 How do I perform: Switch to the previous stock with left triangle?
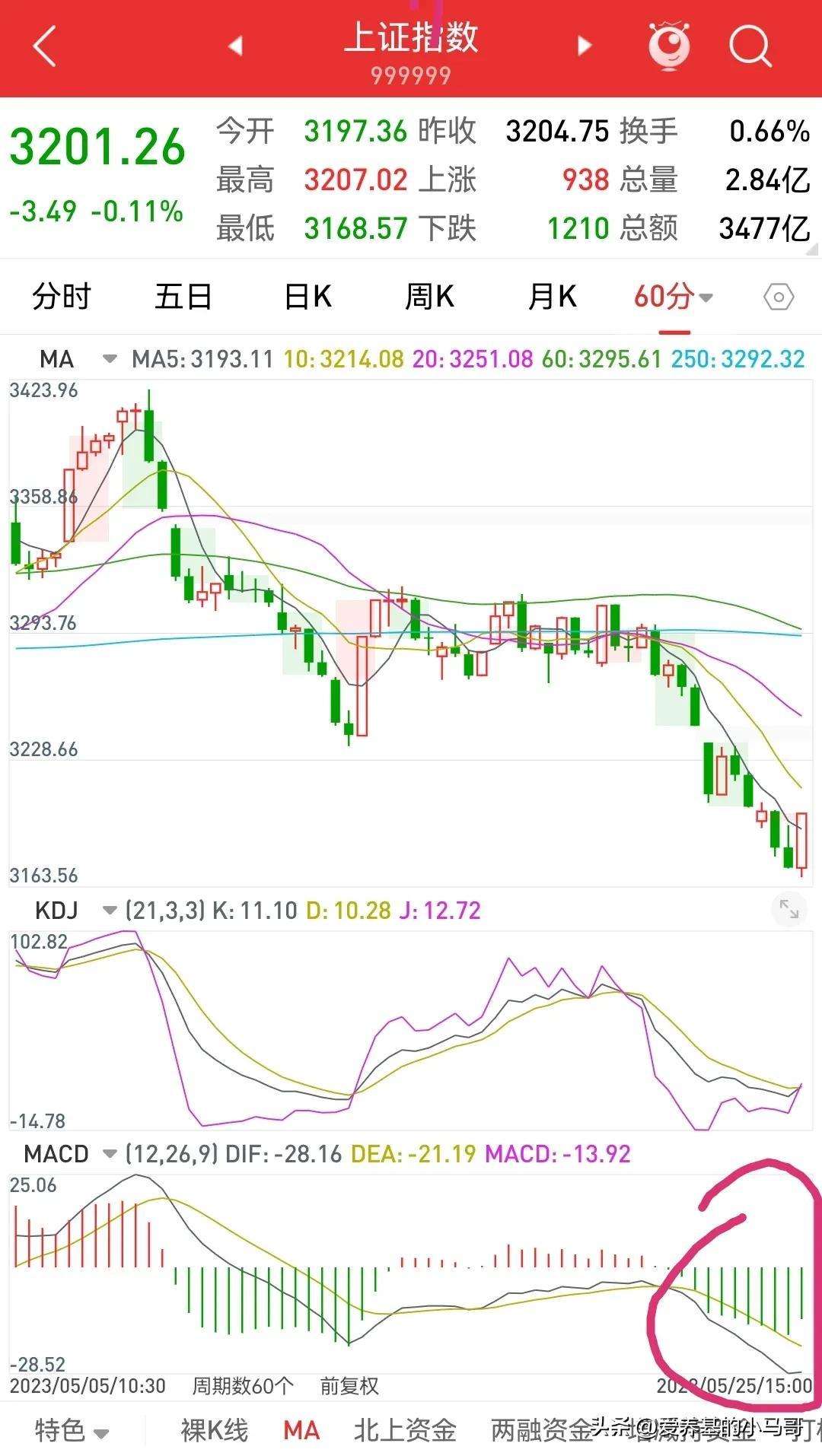[236, 46]
